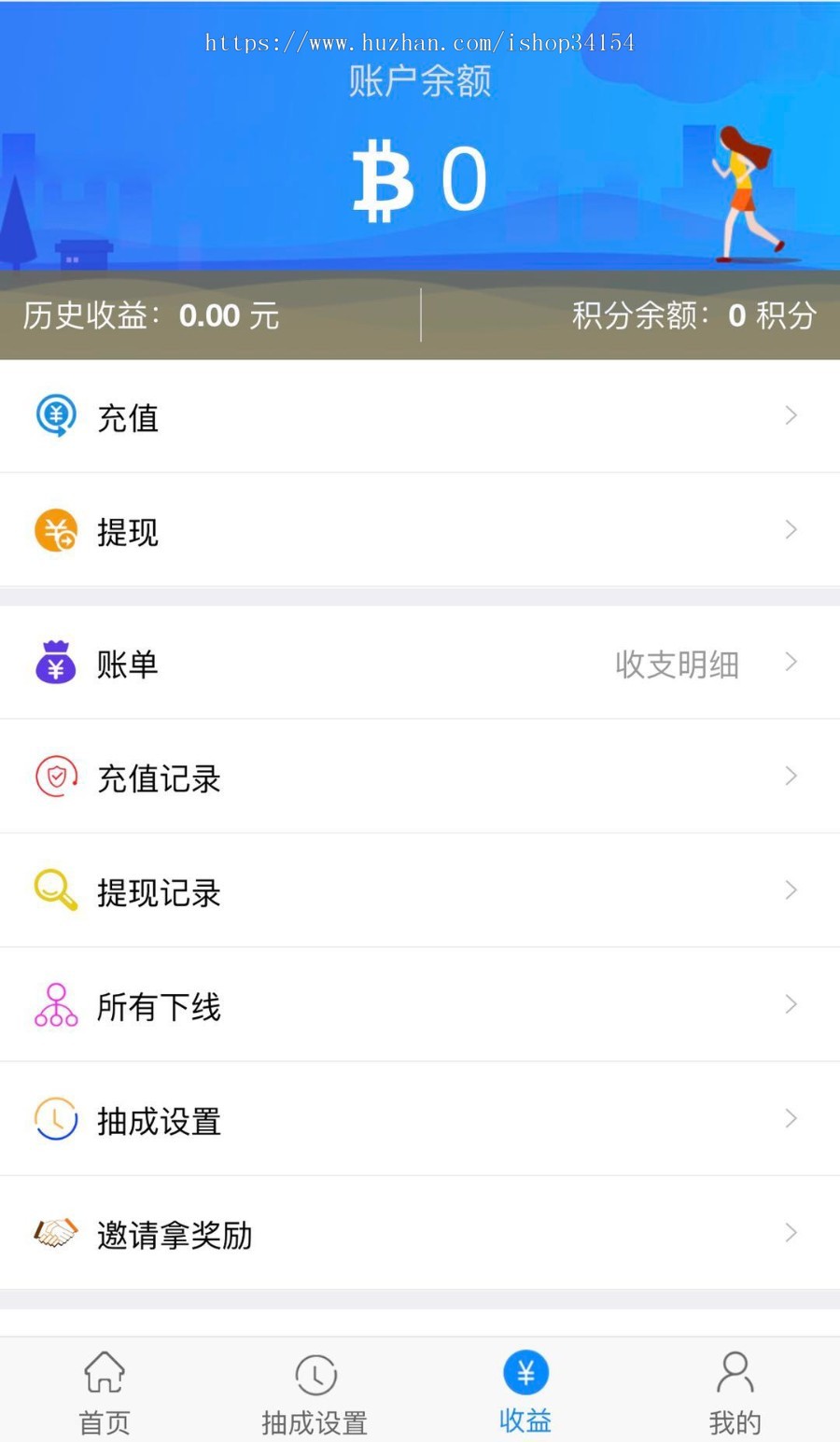Screen dimensions: 840x1442
Task: Tap the yellow 提现记录 magnifier icon
Action: tap(56, 890)
